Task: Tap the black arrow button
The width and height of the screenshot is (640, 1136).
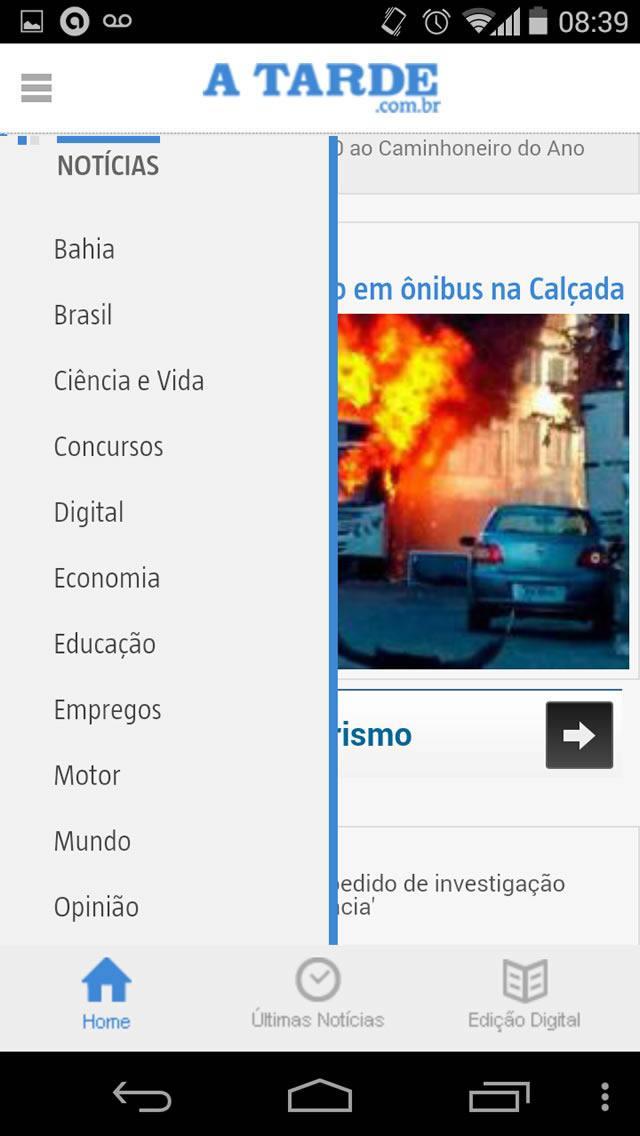Action: 579,735
